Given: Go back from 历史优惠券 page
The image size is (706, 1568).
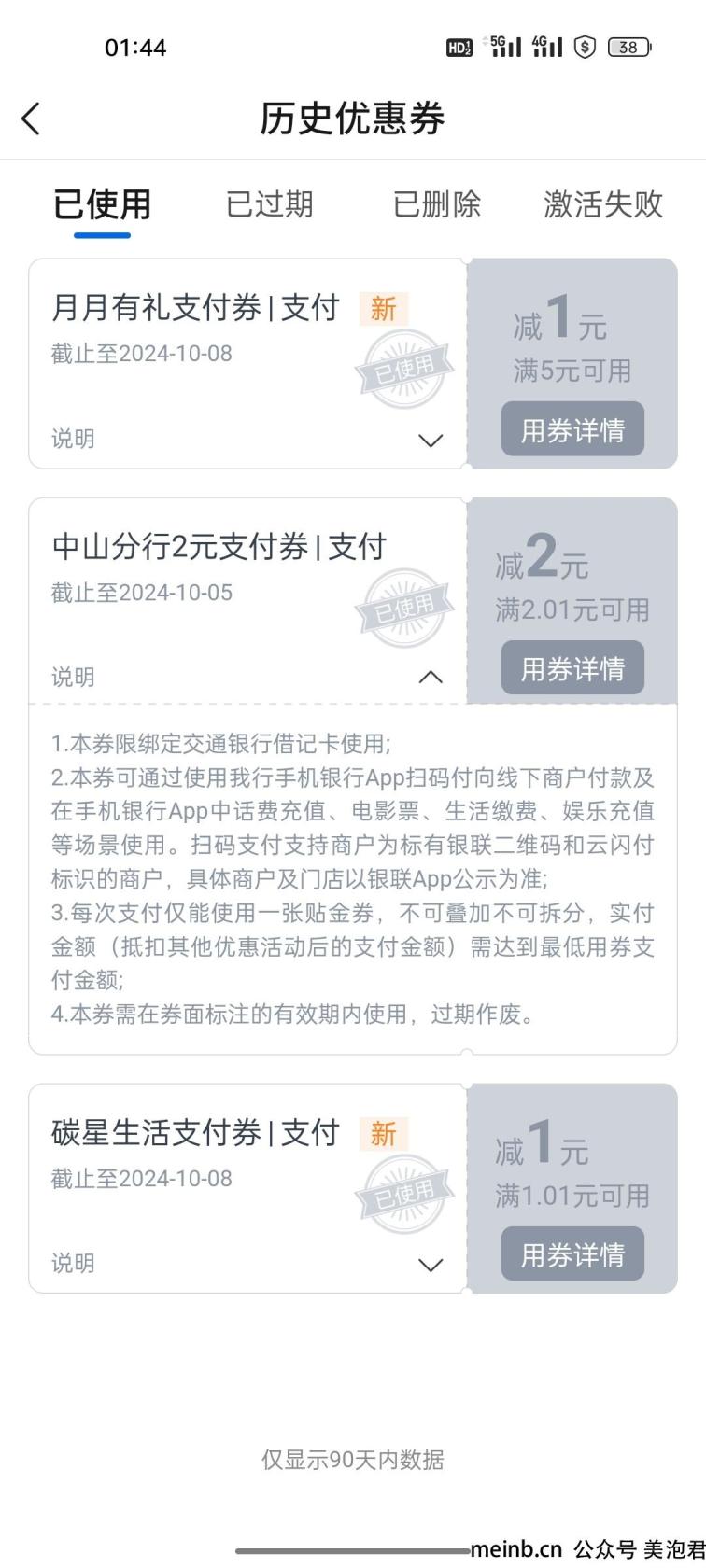Looking at the screenshot, I should [x=31, y=119].
